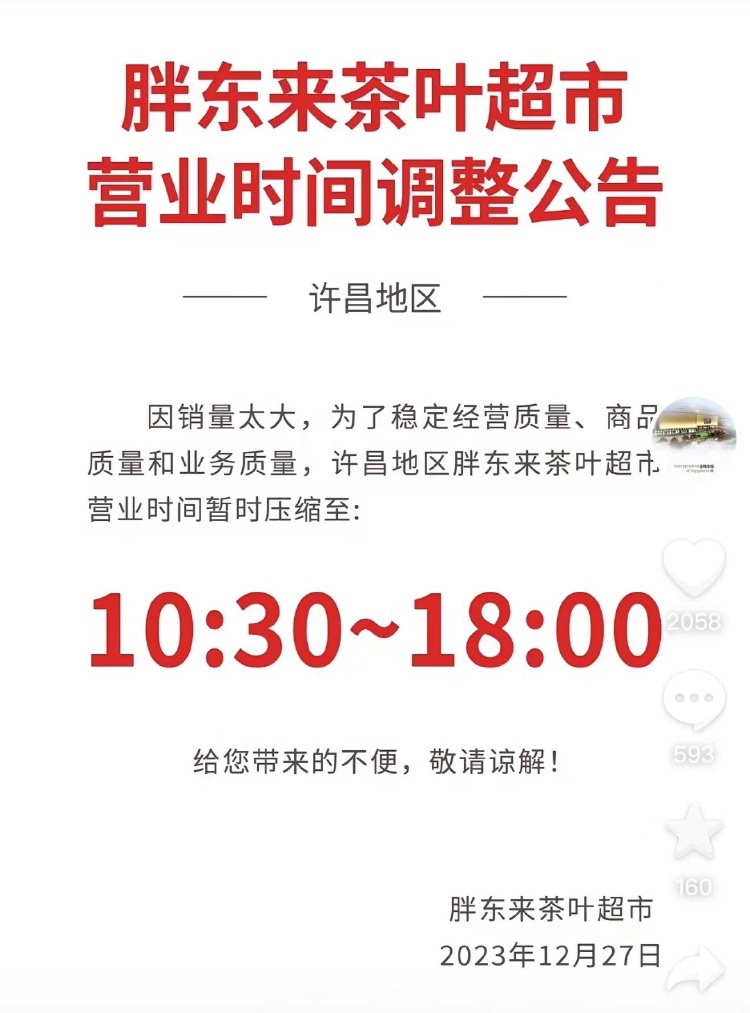Open the poster's profile avatar

(x=696, y=441)
